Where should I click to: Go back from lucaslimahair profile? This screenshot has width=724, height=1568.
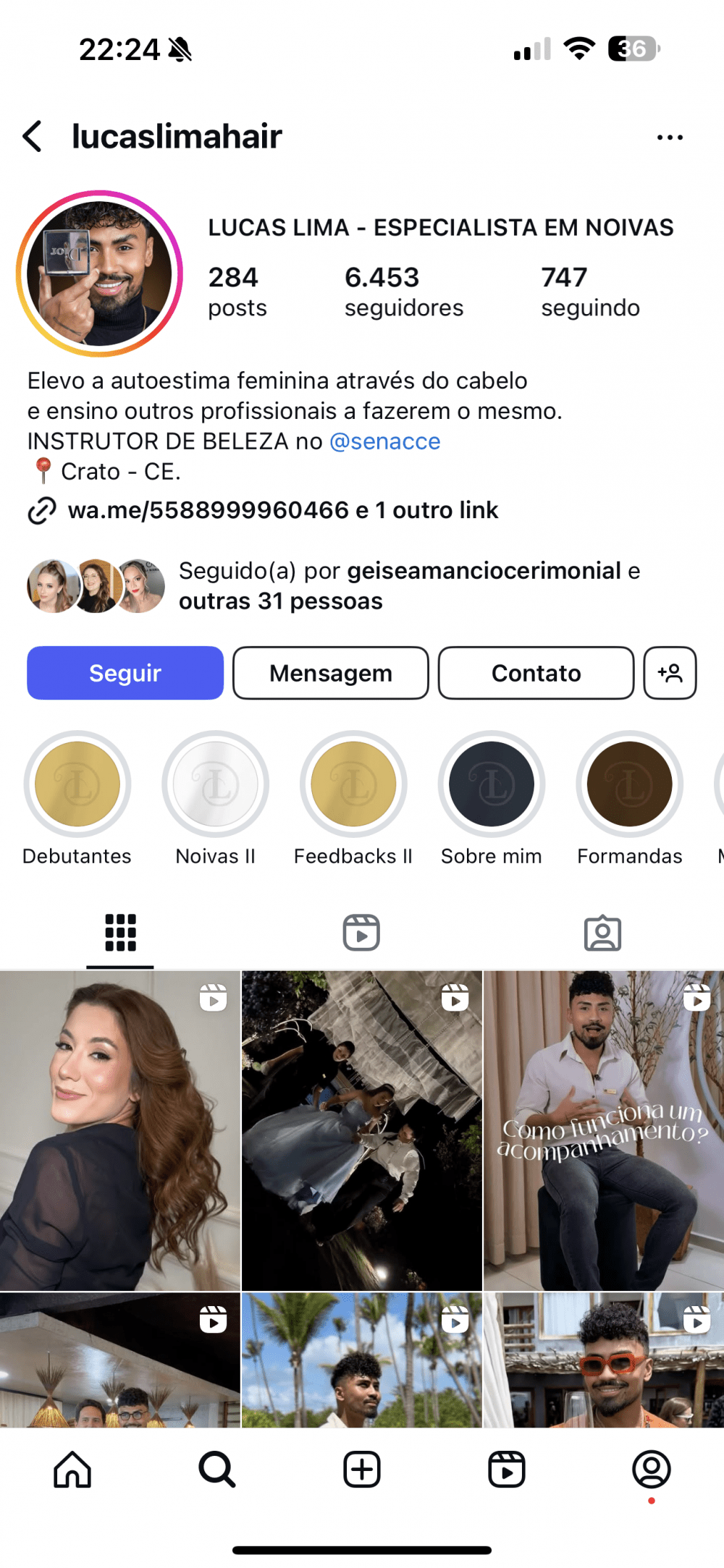pyautogui.click(x=33, y=136)
